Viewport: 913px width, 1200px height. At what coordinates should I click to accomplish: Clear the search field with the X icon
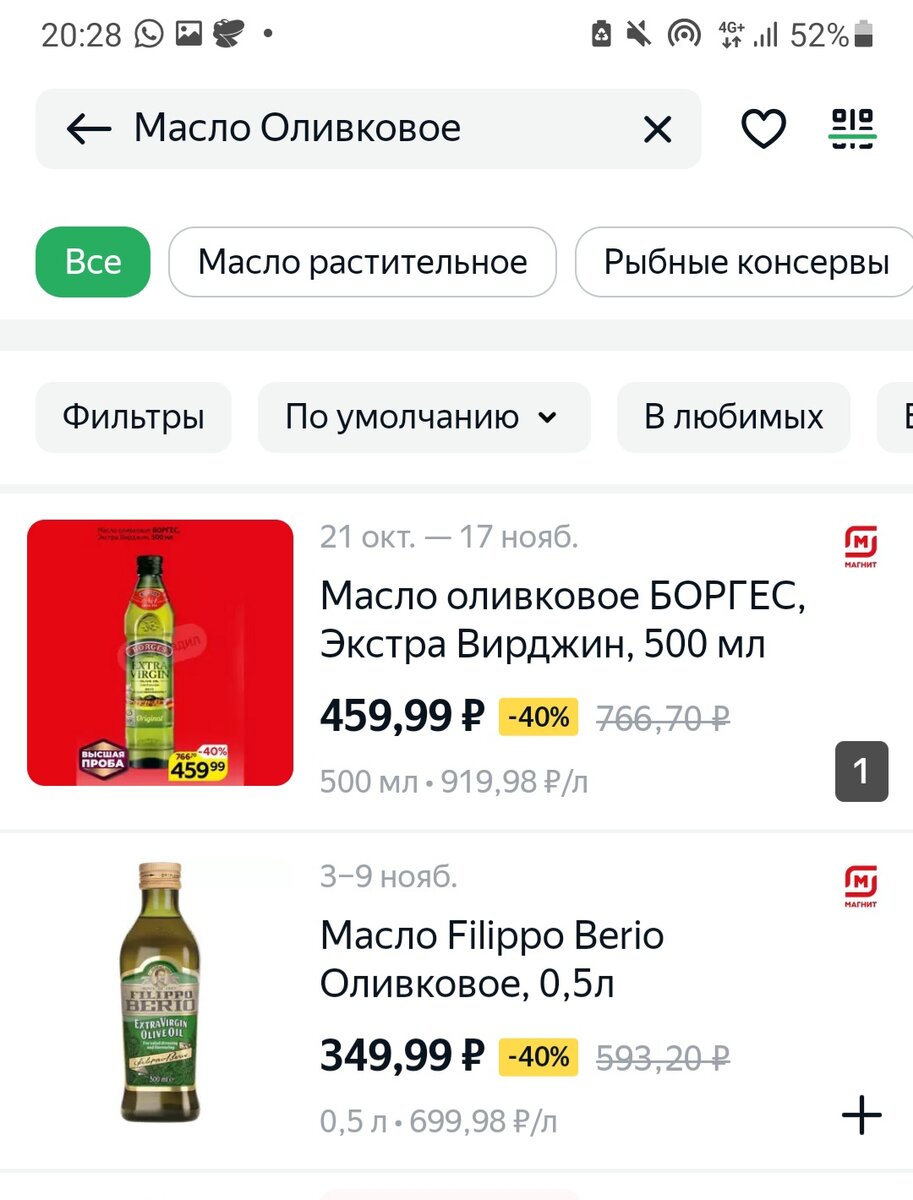pyautogui.click(x=657, y=129)
